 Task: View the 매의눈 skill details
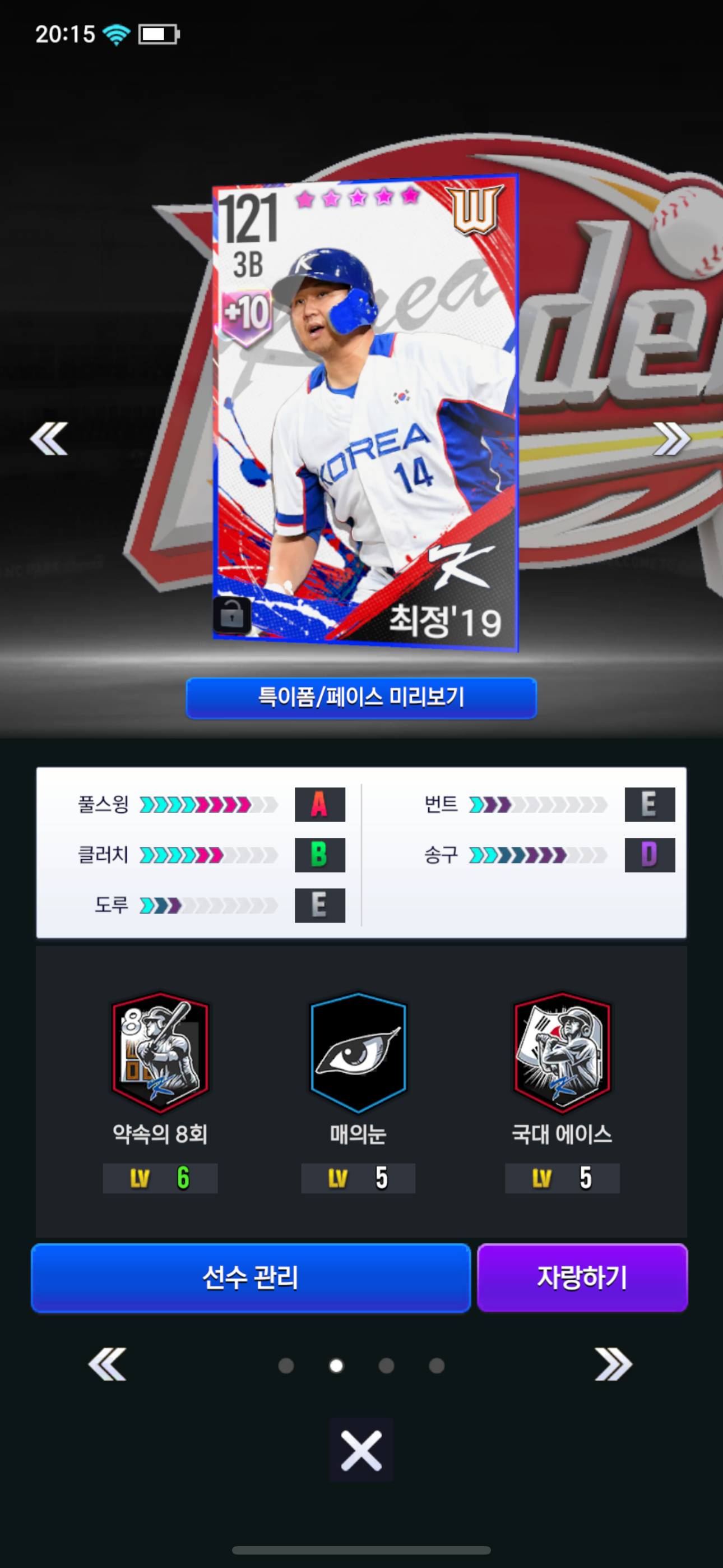(x=359, y=1054)
